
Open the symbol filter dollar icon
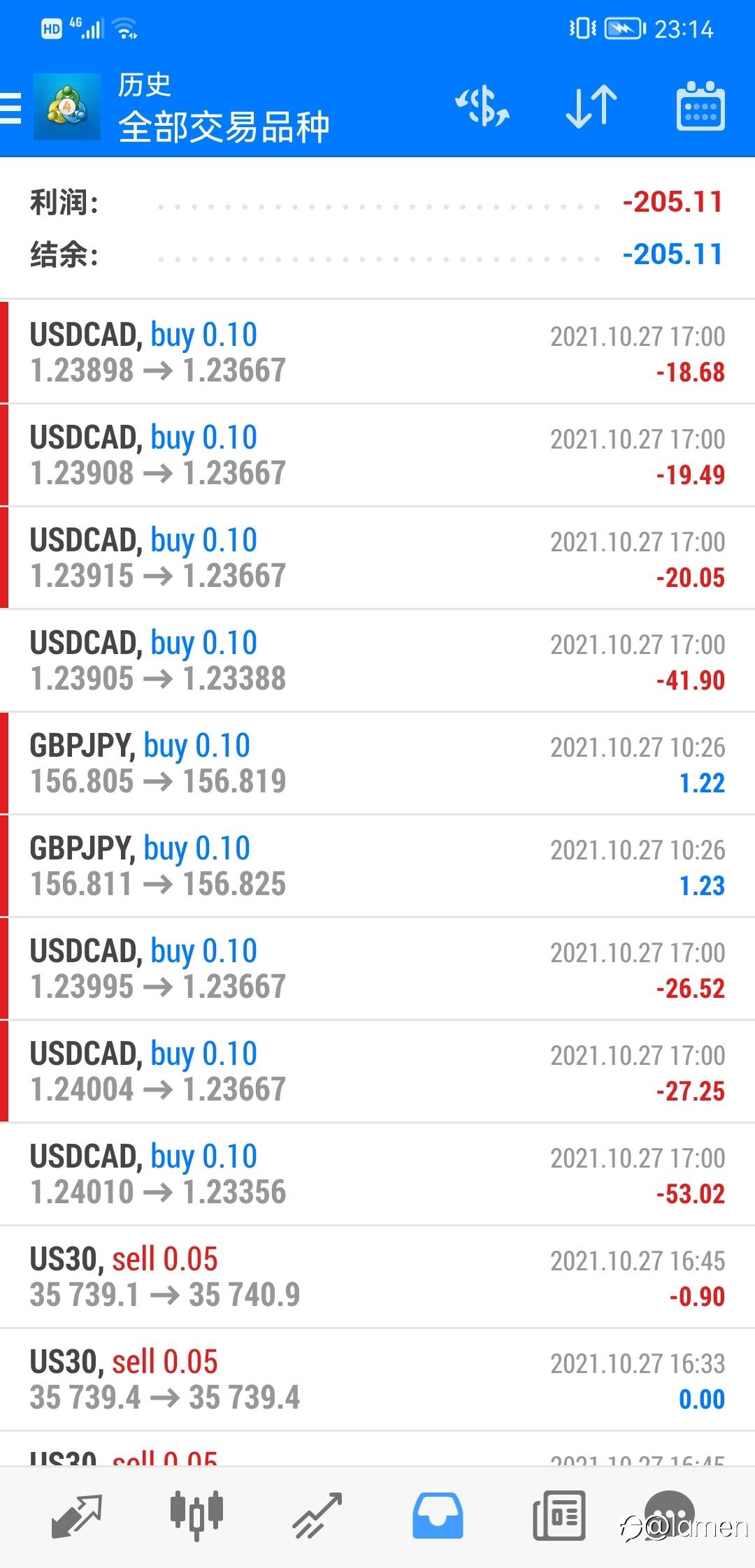482,107
